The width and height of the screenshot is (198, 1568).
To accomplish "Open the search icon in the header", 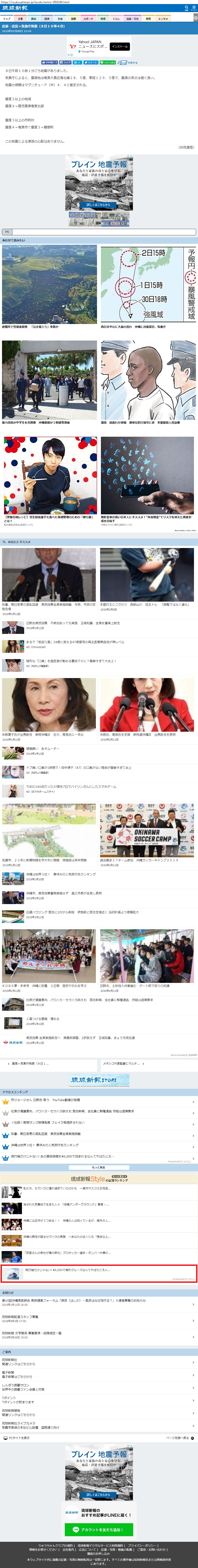I will click(187, 8).
